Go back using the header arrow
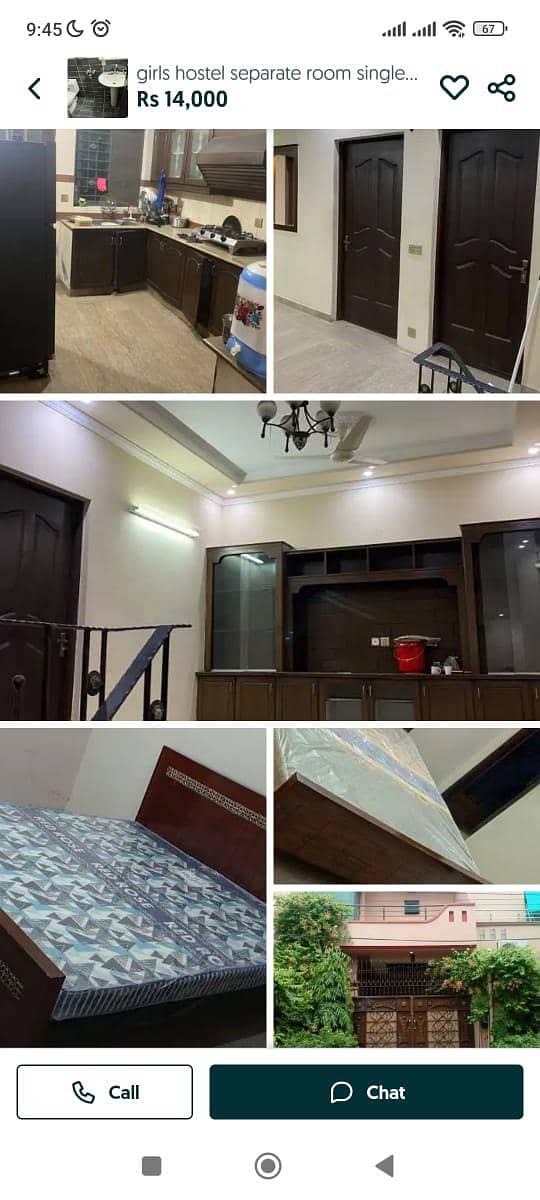The height and width of the screenshot is (1200, 540). (x=34, y=88)
